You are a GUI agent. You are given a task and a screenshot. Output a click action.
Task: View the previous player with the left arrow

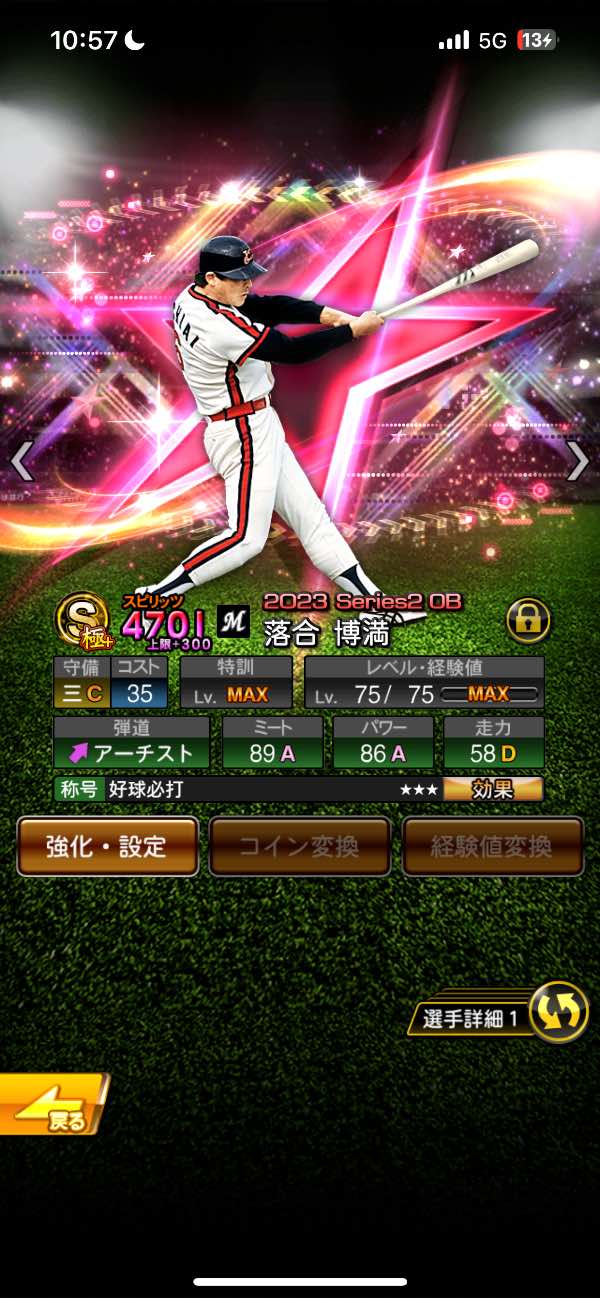(22, 460)
